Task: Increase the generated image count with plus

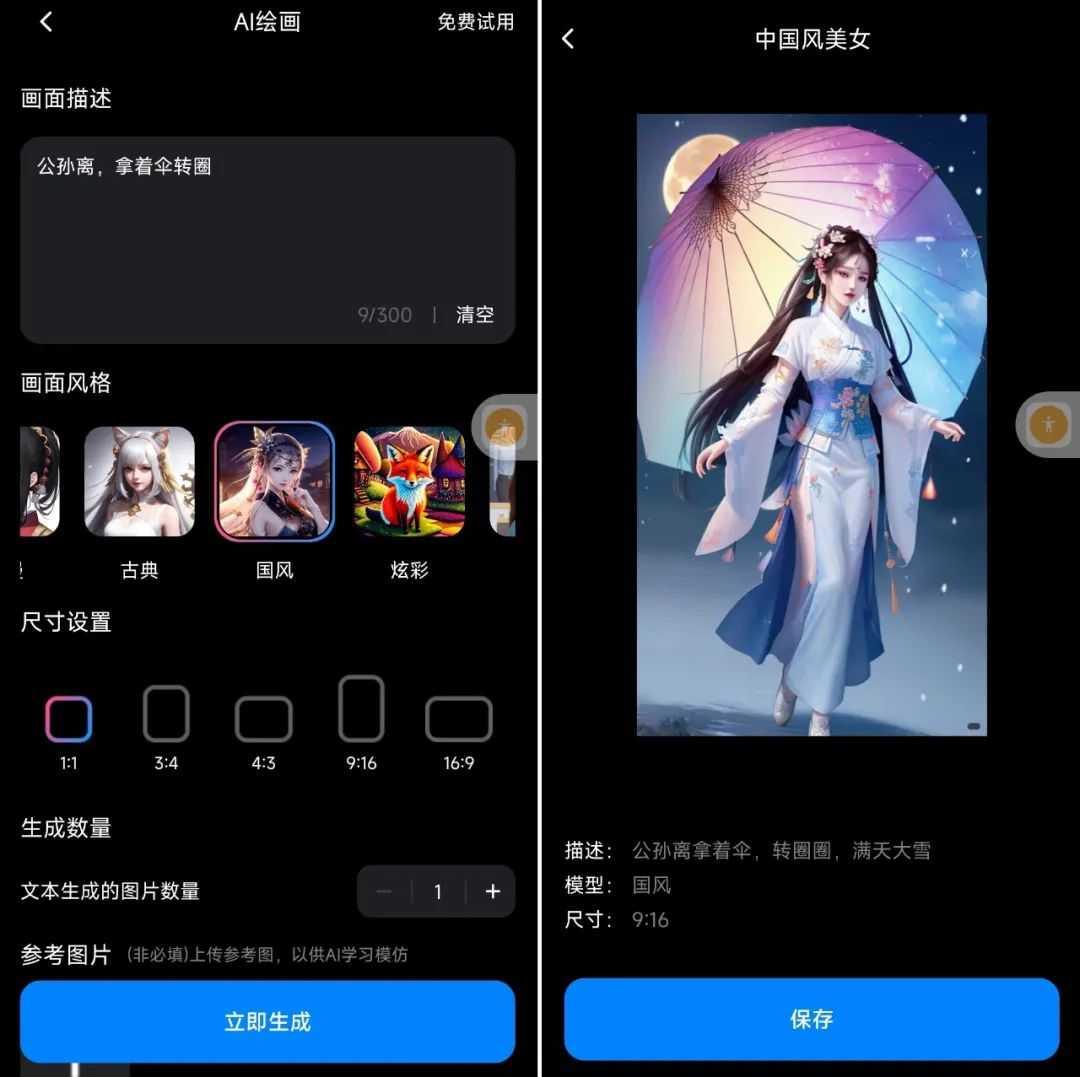Action: pos(492,892)
